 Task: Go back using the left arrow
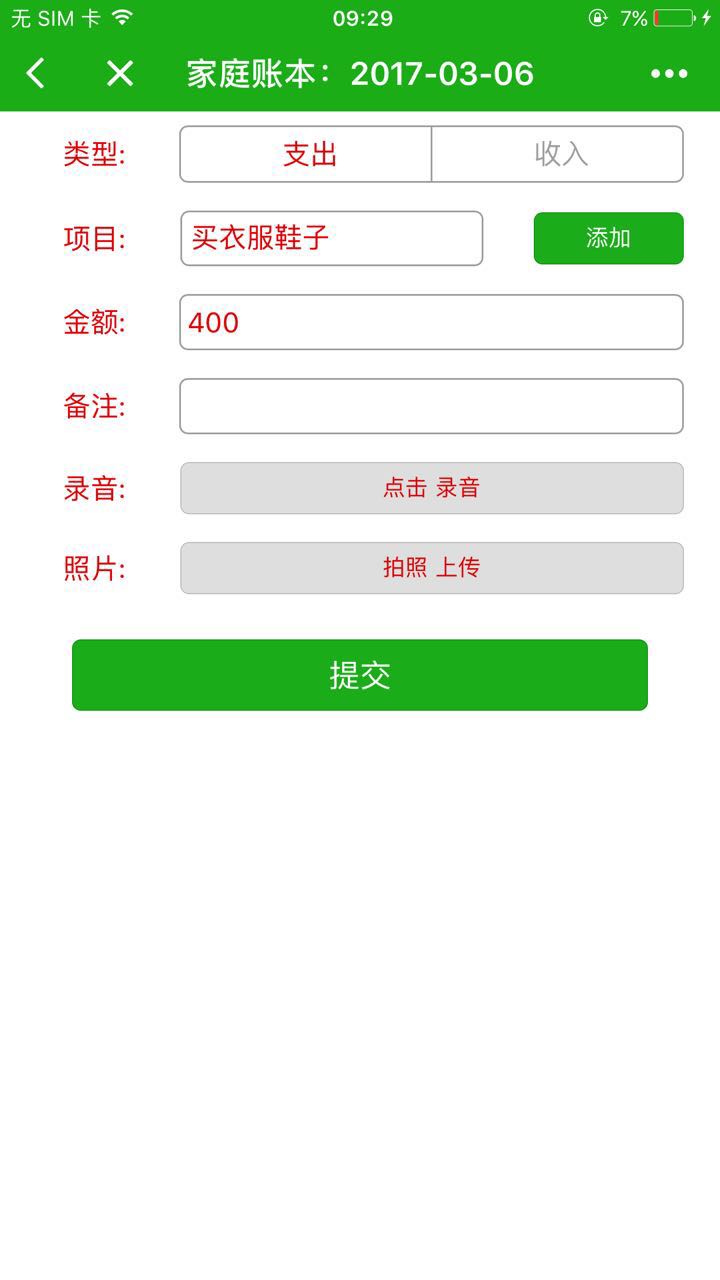36,73
